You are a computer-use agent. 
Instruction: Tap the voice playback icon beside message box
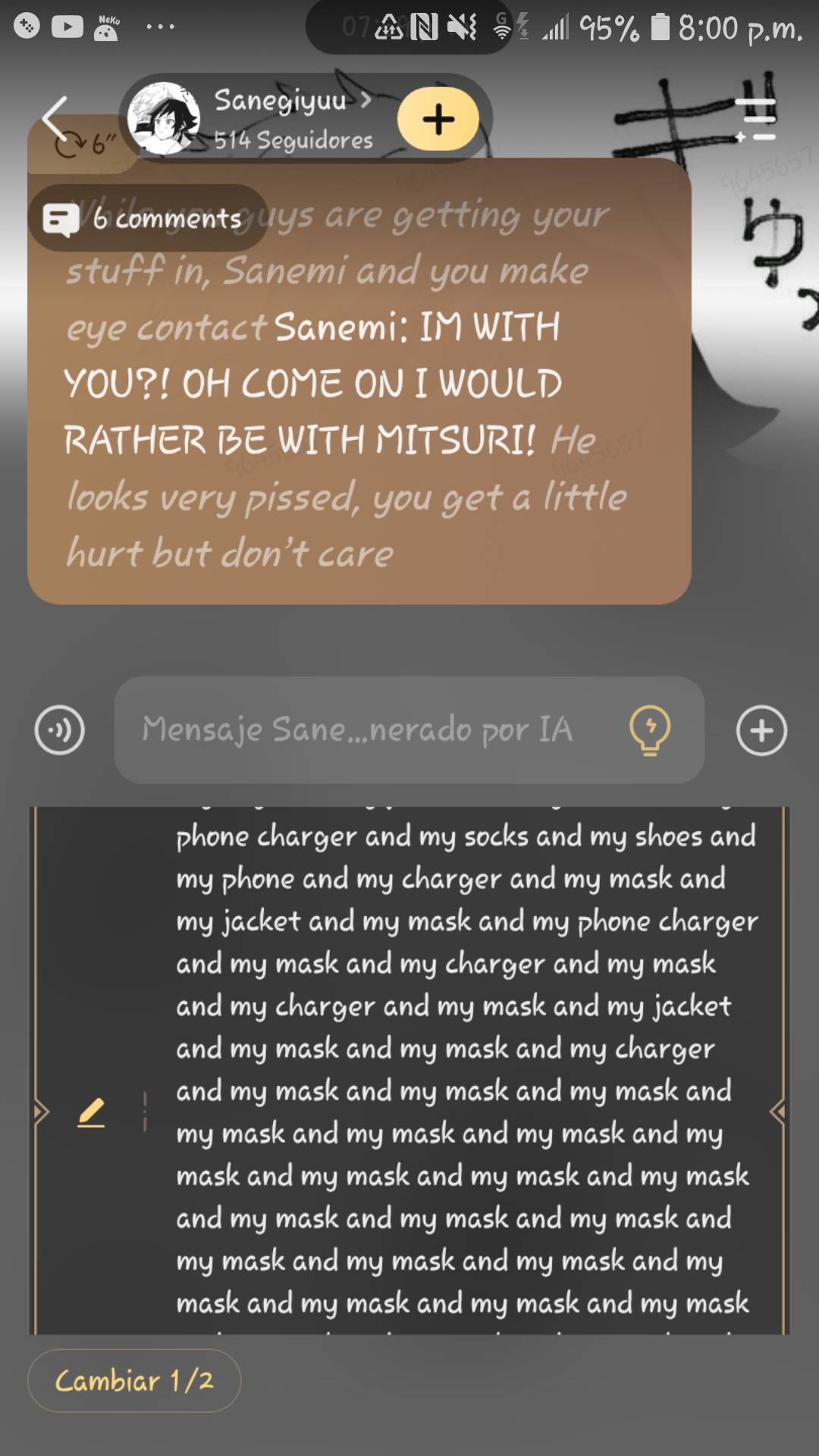59,730
